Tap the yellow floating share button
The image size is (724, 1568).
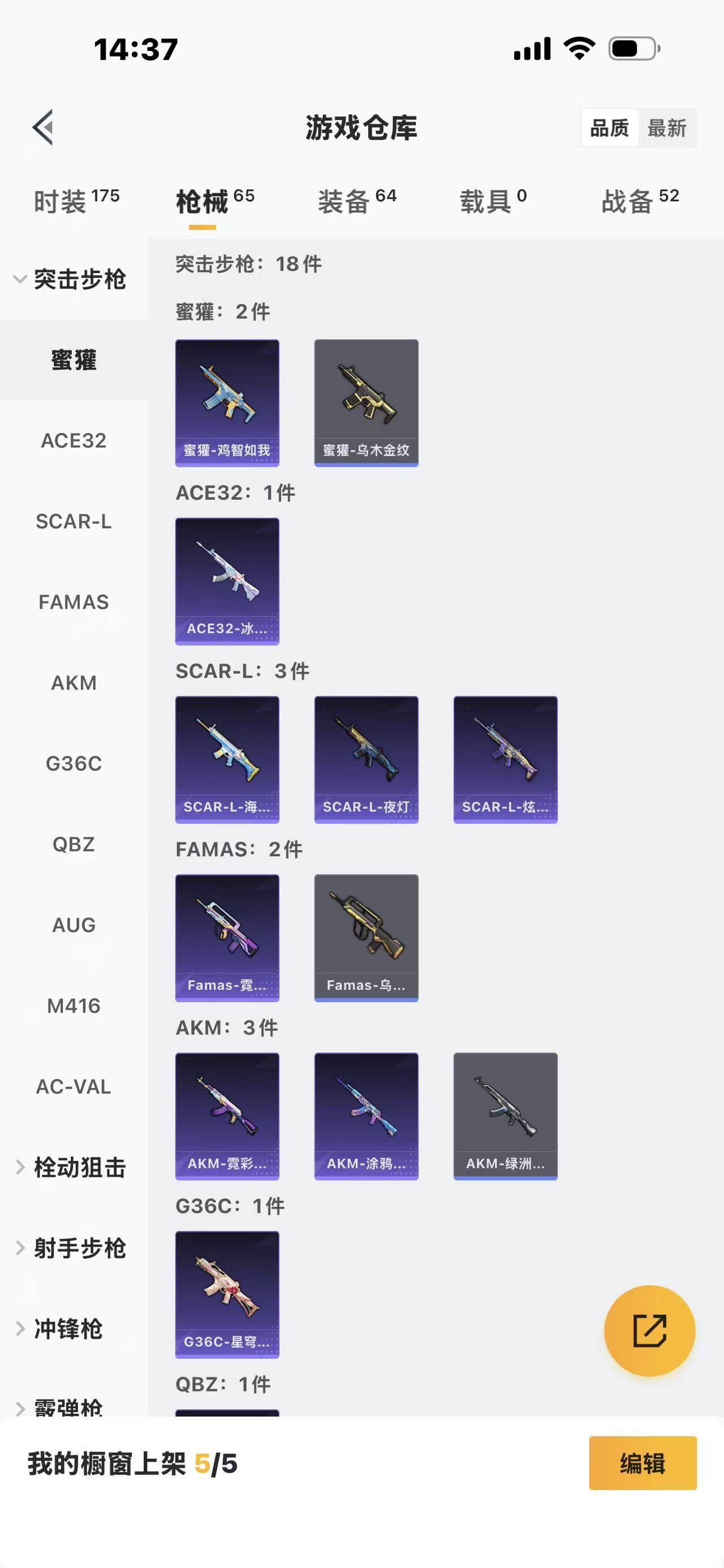(x=649, y=1331)
